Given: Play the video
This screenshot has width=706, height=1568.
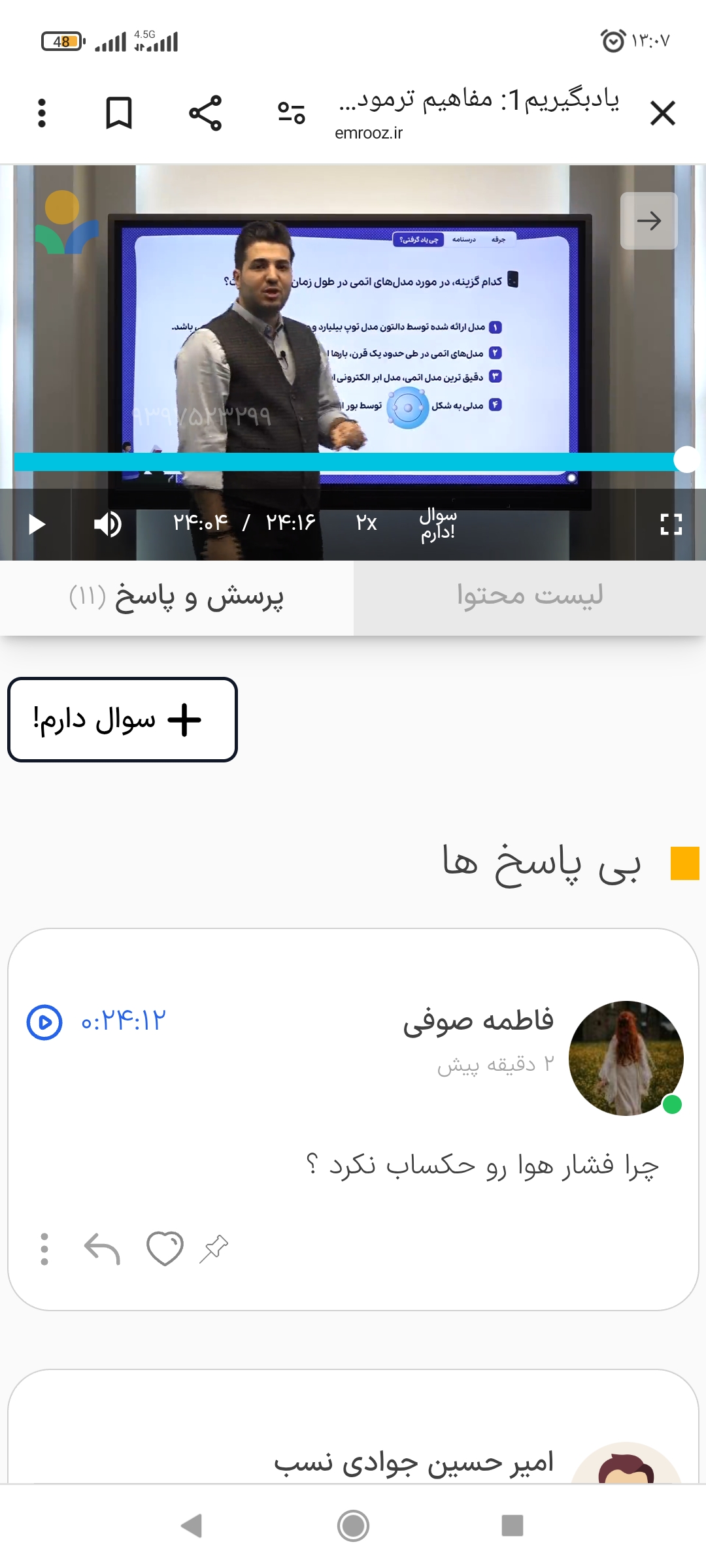Looking at the screenshot, I should pos(36,524).
